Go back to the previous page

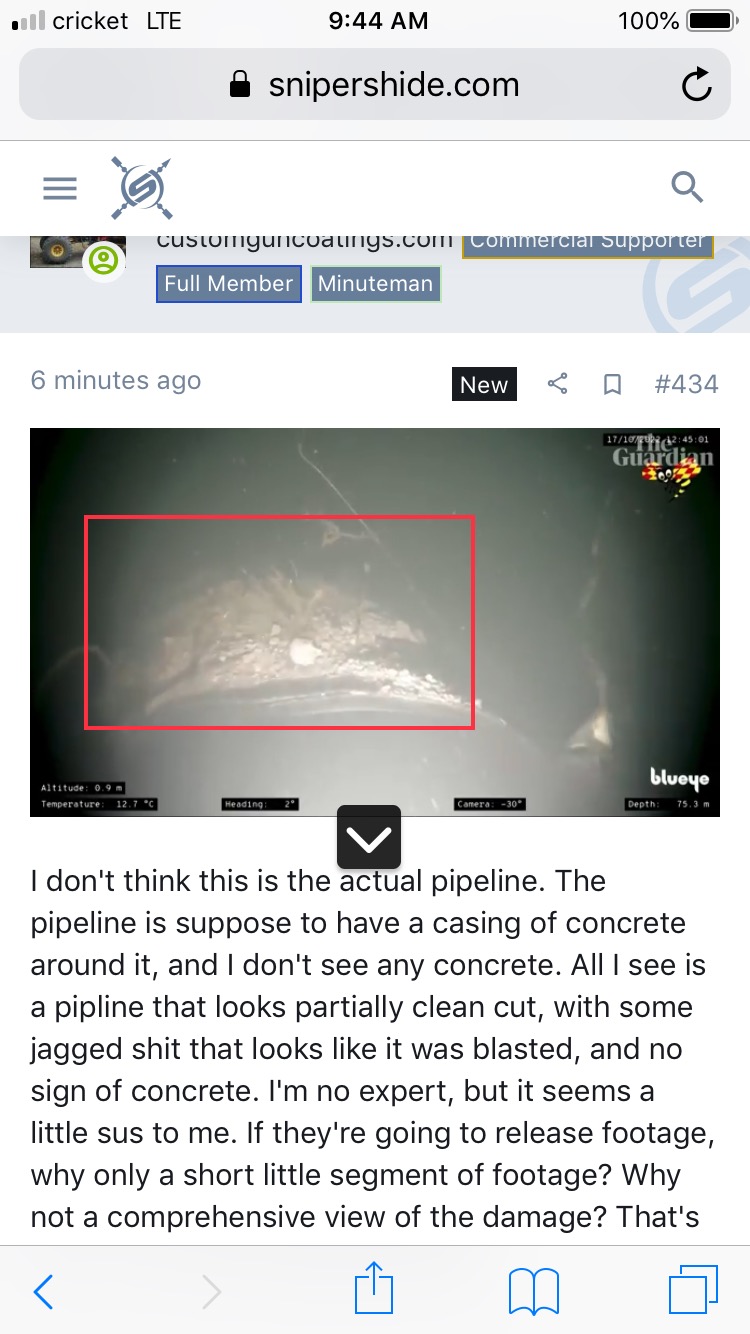[43, 1292]
